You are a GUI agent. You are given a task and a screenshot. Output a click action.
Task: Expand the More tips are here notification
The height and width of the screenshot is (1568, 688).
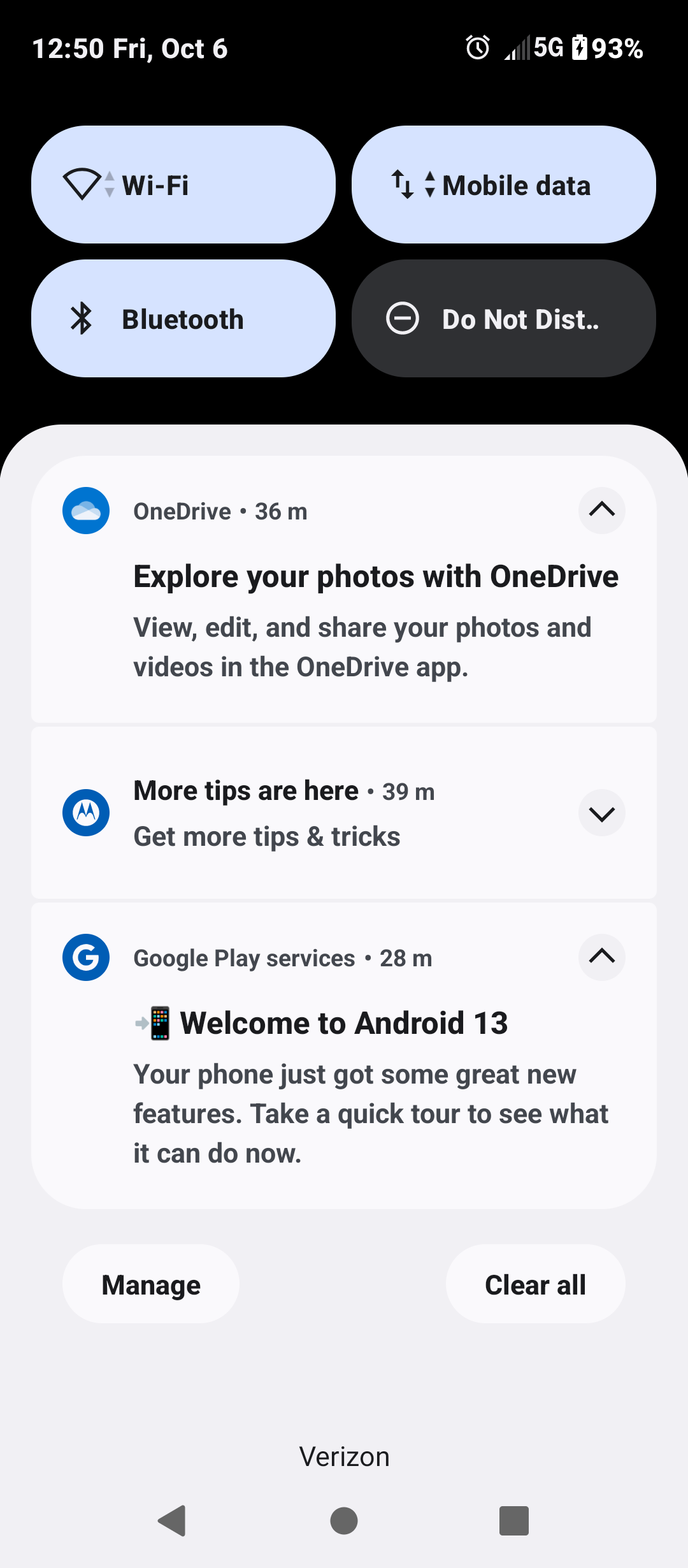point(601,812)
